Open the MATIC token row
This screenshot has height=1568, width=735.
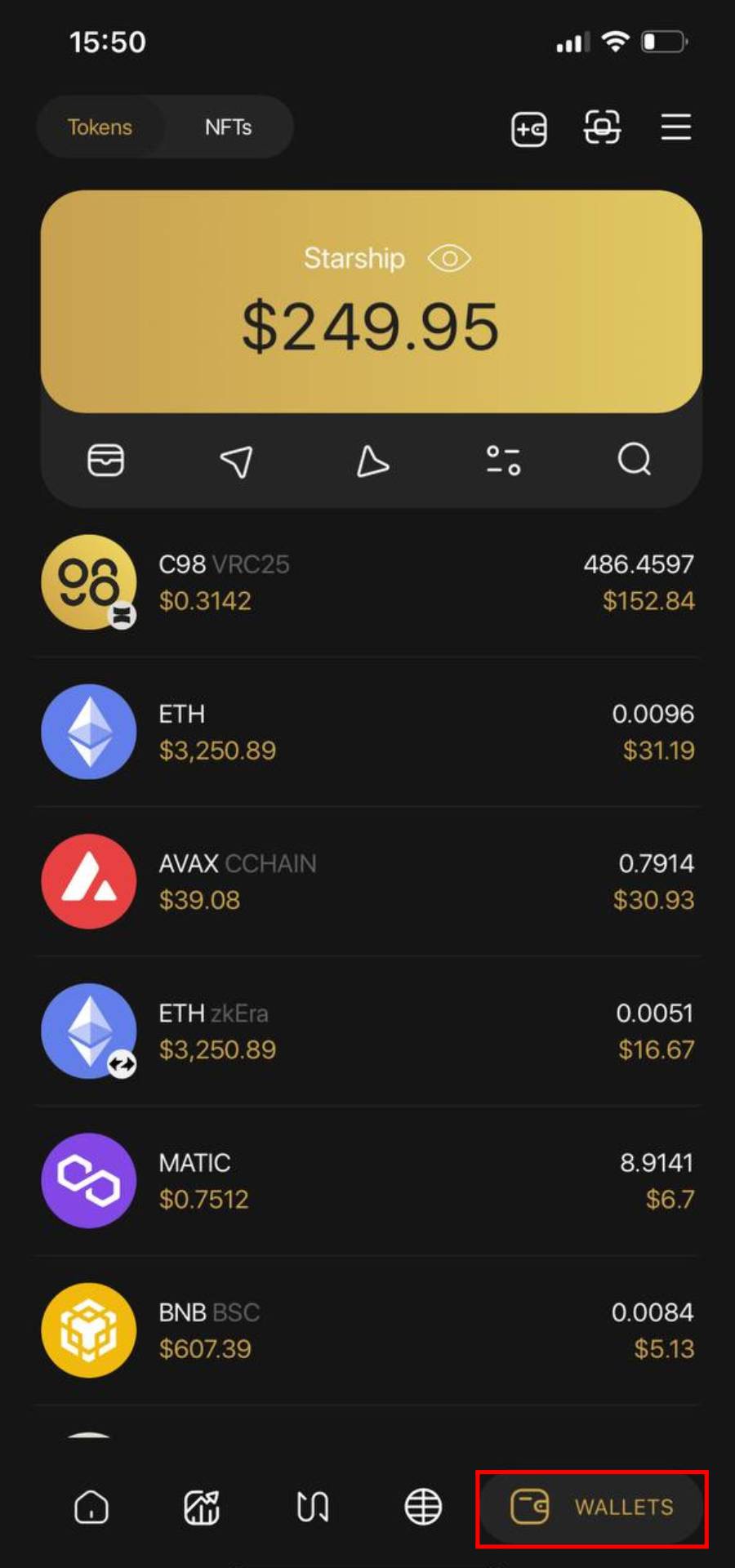(x=367, y=1180)
